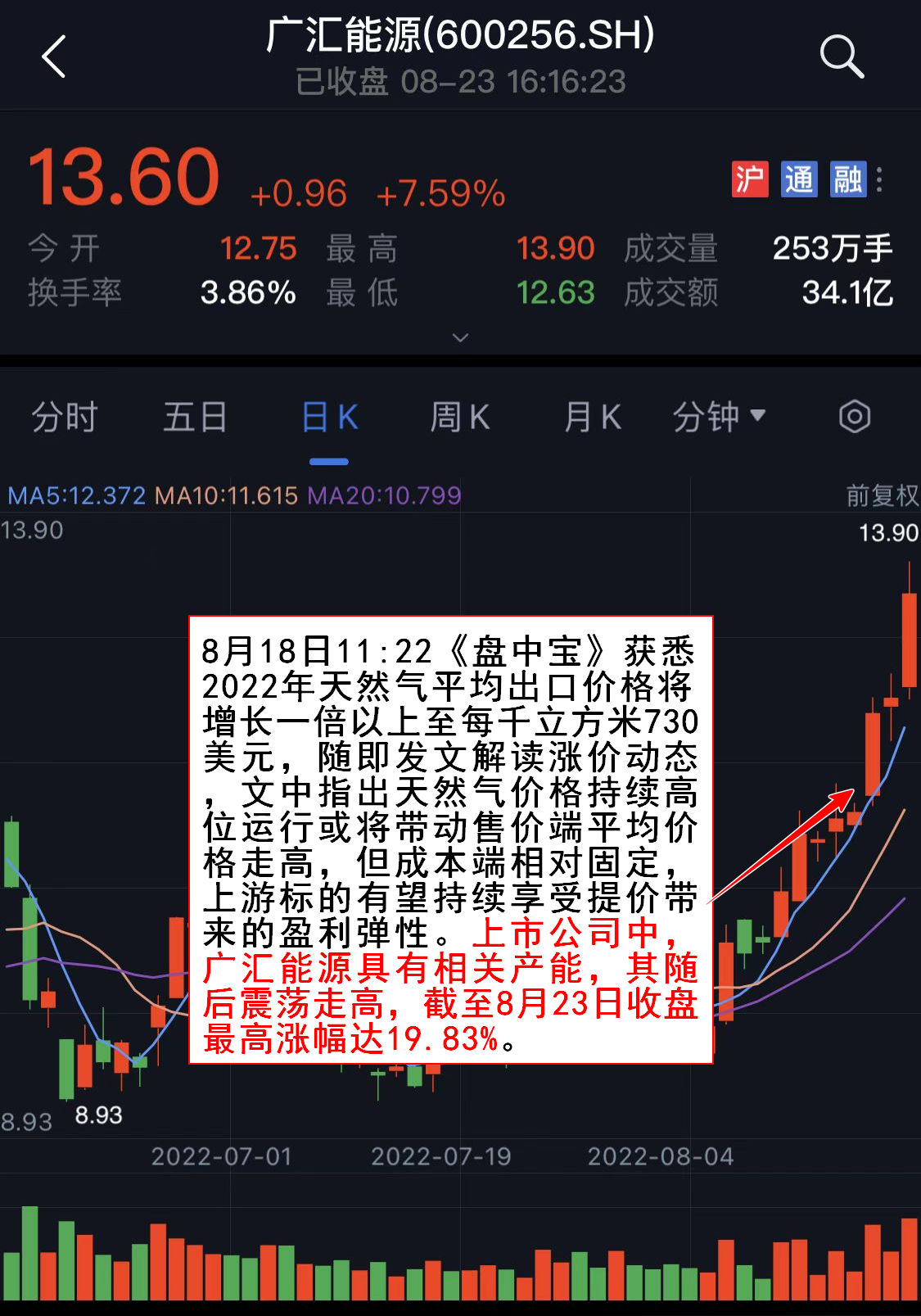This screenshot has width=921, height=1316.
Task: Switch to the 周K chart tab
Action: 460,418
